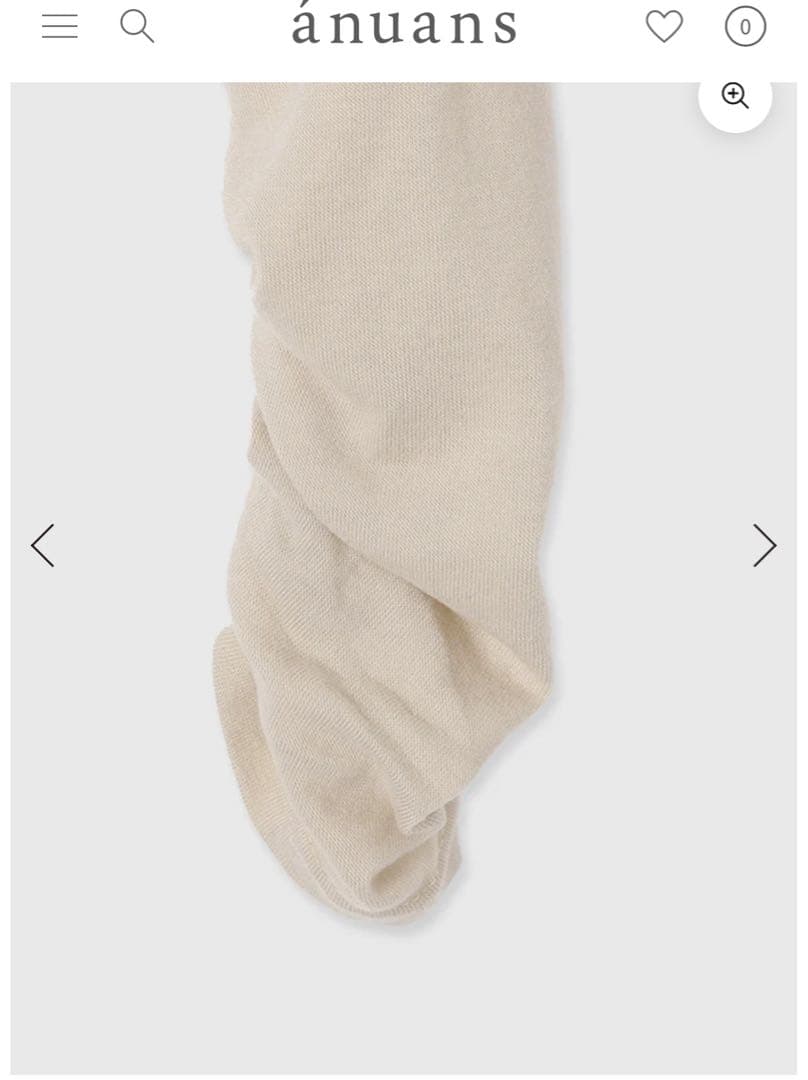Show the previous product image
The width and height of the screenshot is (808, 1080).
(42, 546)
